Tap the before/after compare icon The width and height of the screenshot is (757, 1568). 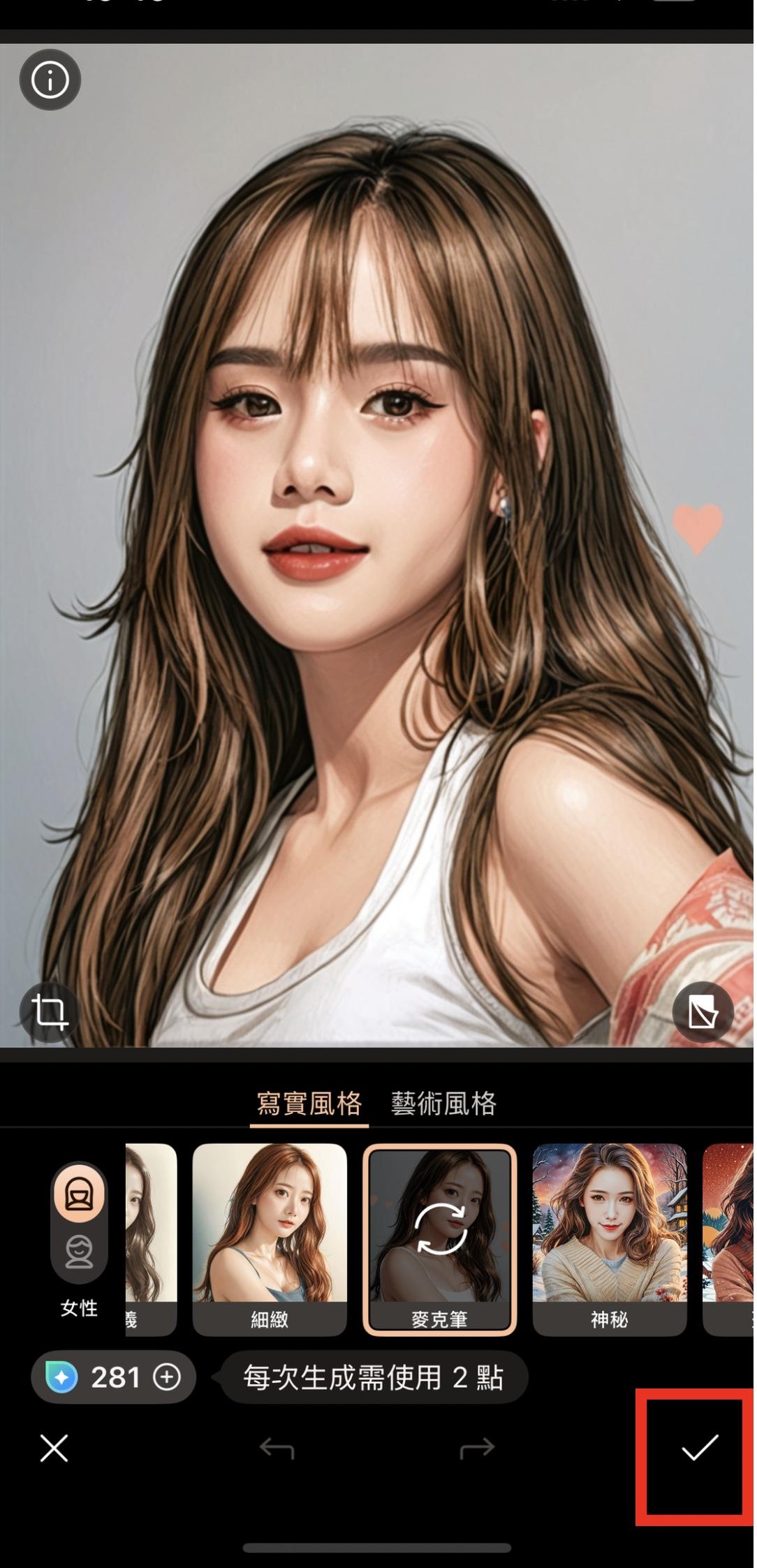click(702, 1012)
